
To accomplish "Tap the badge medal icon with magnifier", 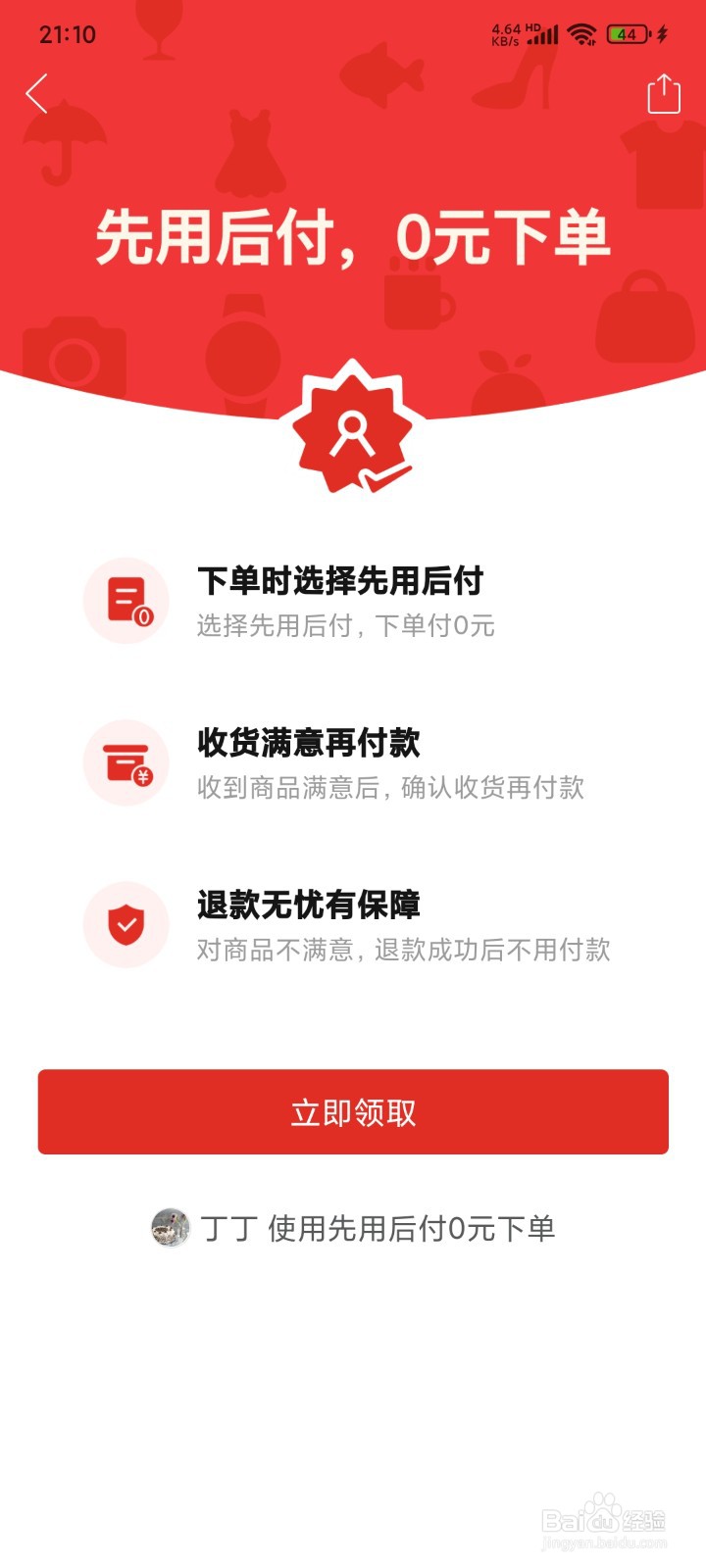I will [x=353, y=434].
